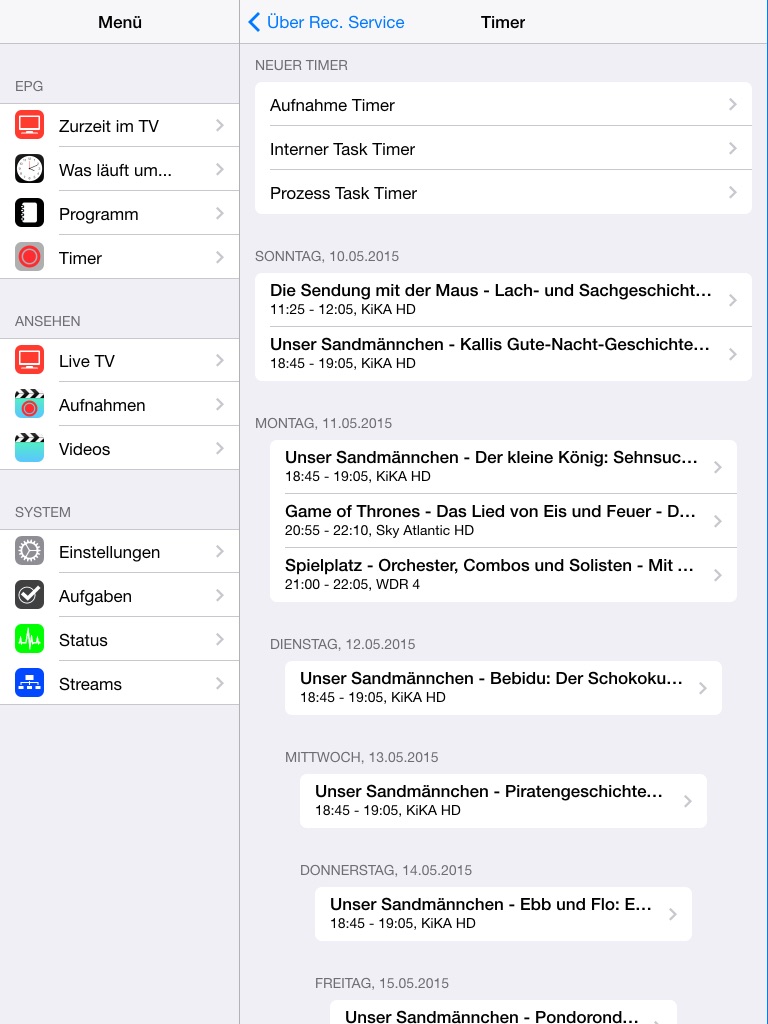768x1024 pixels.
Task: Go back to Über Rec. Service
Action: click(x=326, y=22)
